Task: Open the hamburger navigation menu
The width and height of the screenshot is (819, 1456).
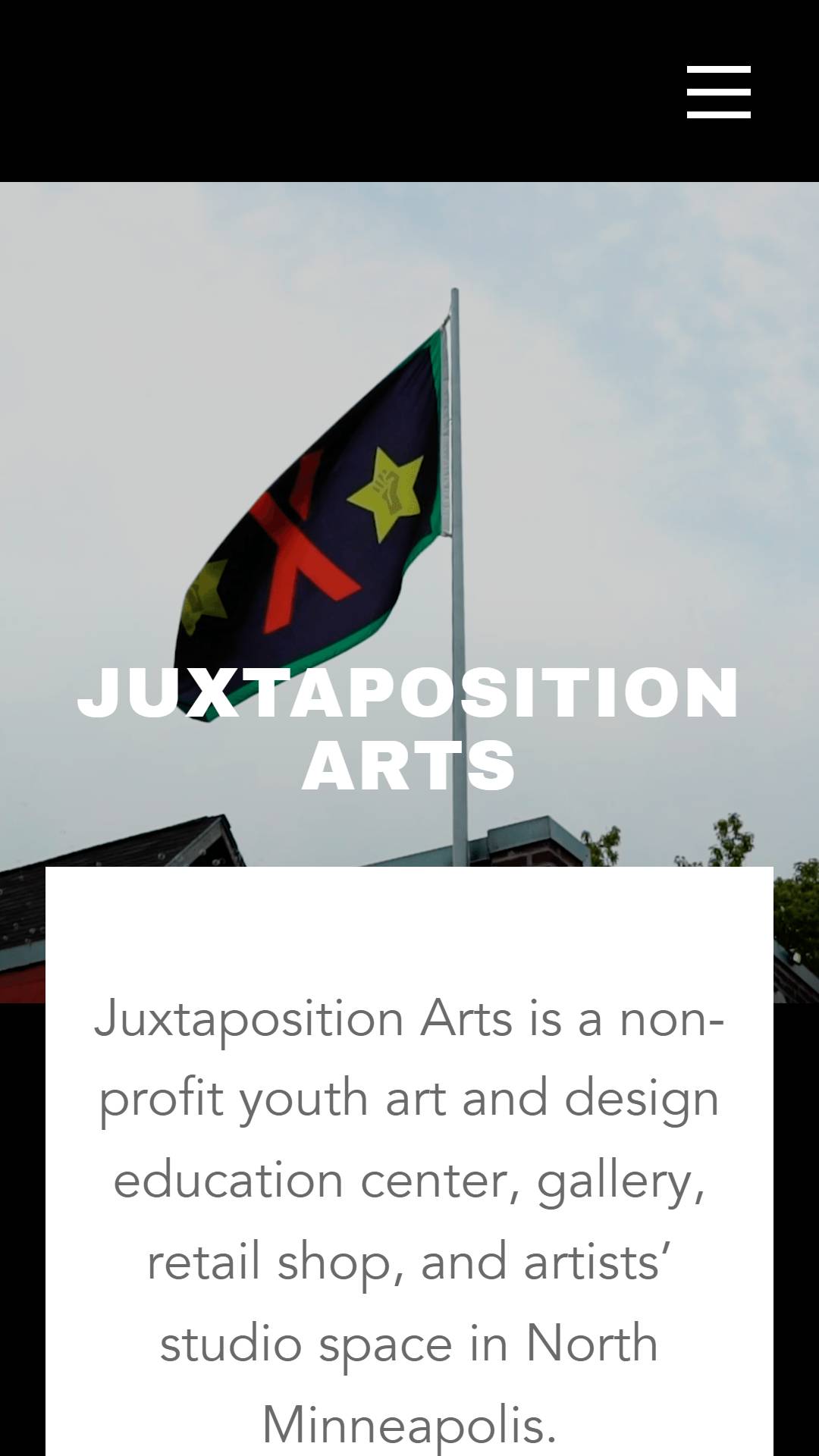Action: [719, 92]
